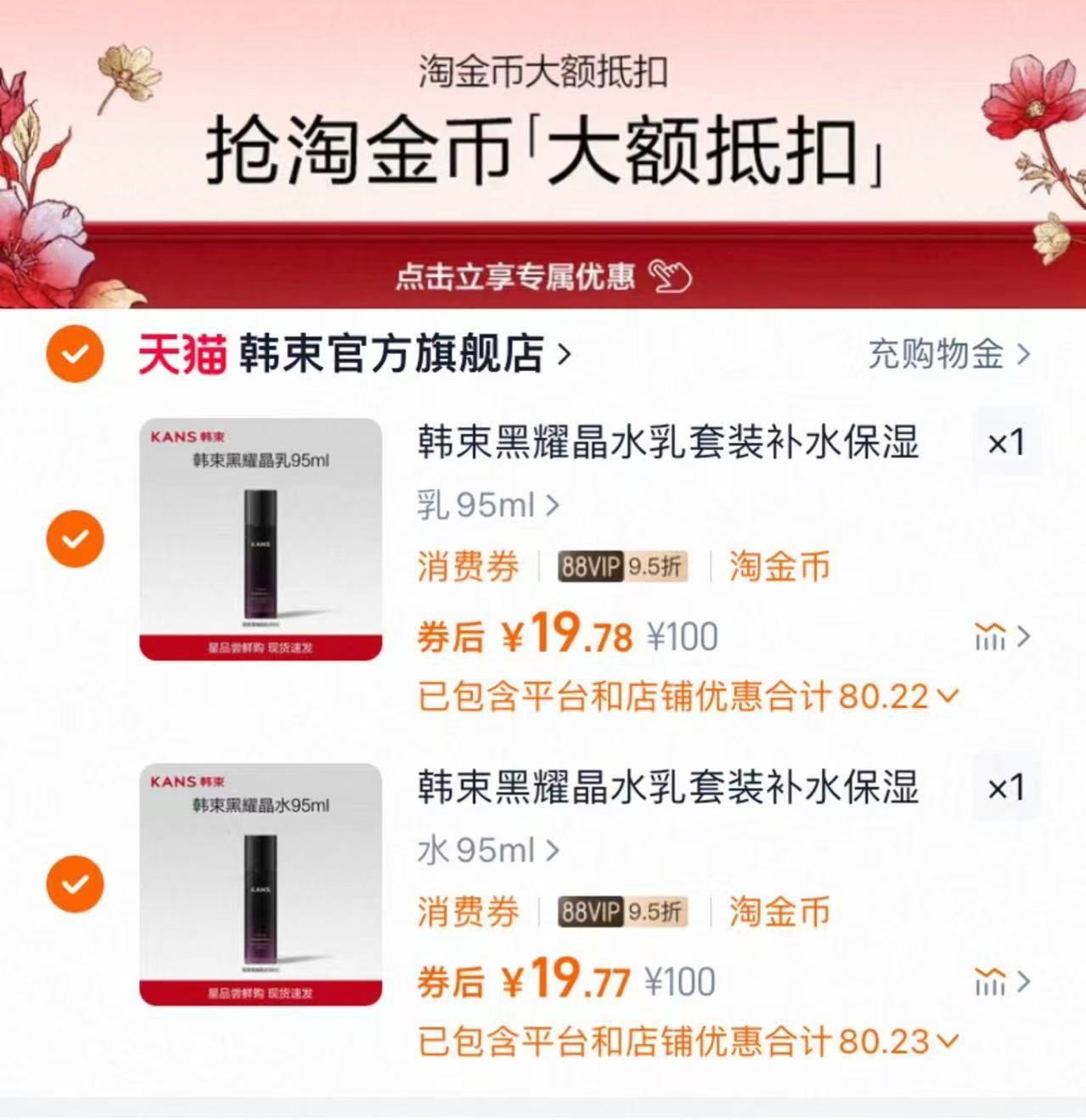
Task: Uncheck the 黑耀晶水95ml item checkbox
Action: 75,883
